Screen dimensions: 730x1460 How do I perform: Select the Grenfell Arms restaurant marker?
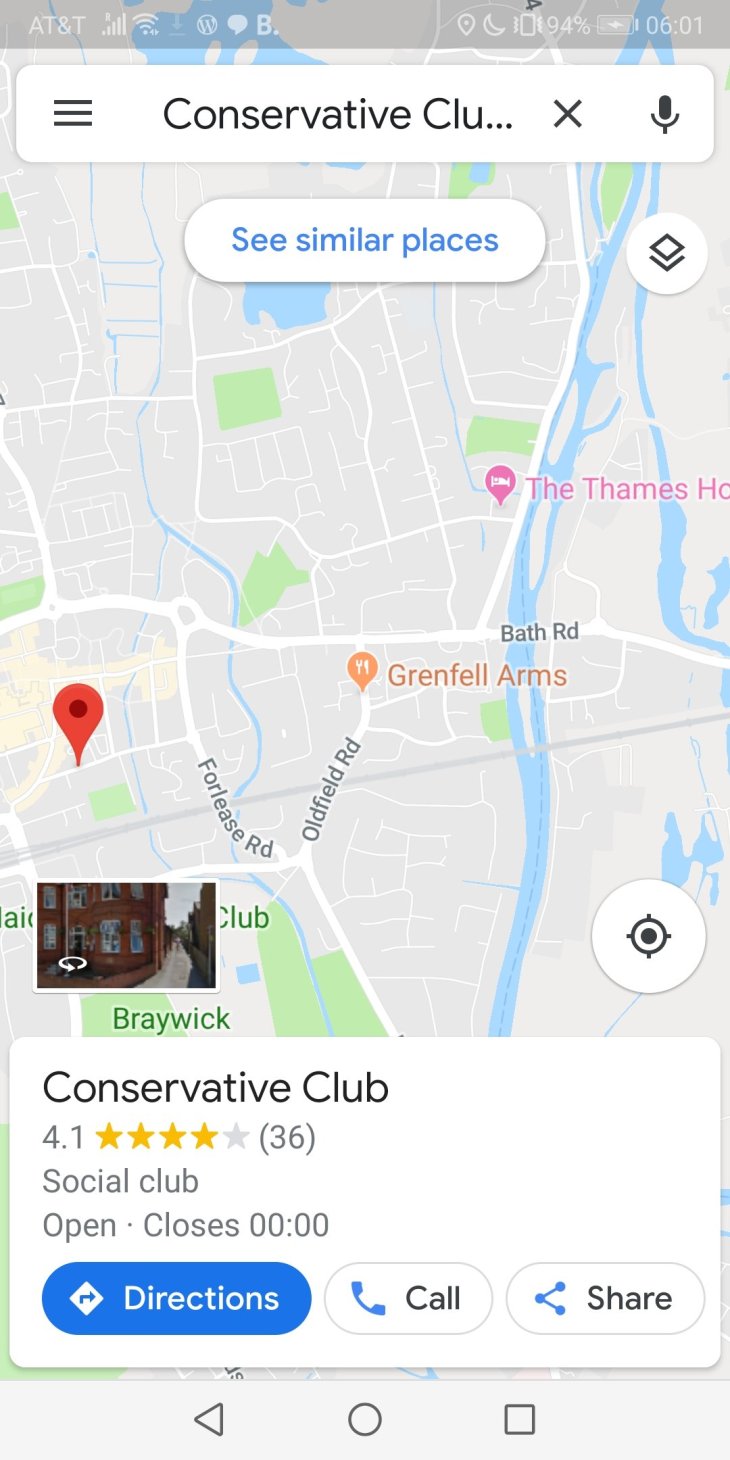point(363,671)
